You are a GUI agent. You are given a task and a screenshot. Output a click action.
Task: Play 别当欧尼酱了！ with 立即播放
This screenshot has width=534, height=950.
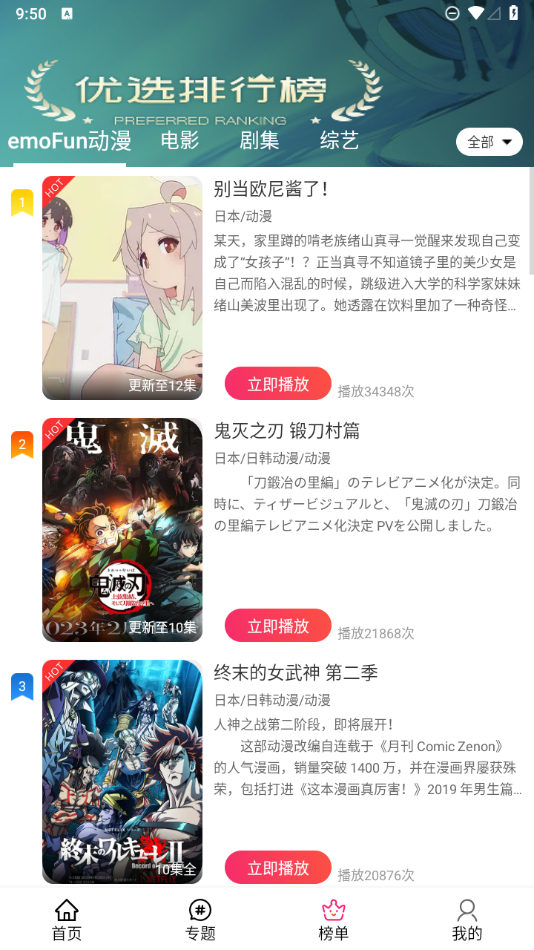278,384
